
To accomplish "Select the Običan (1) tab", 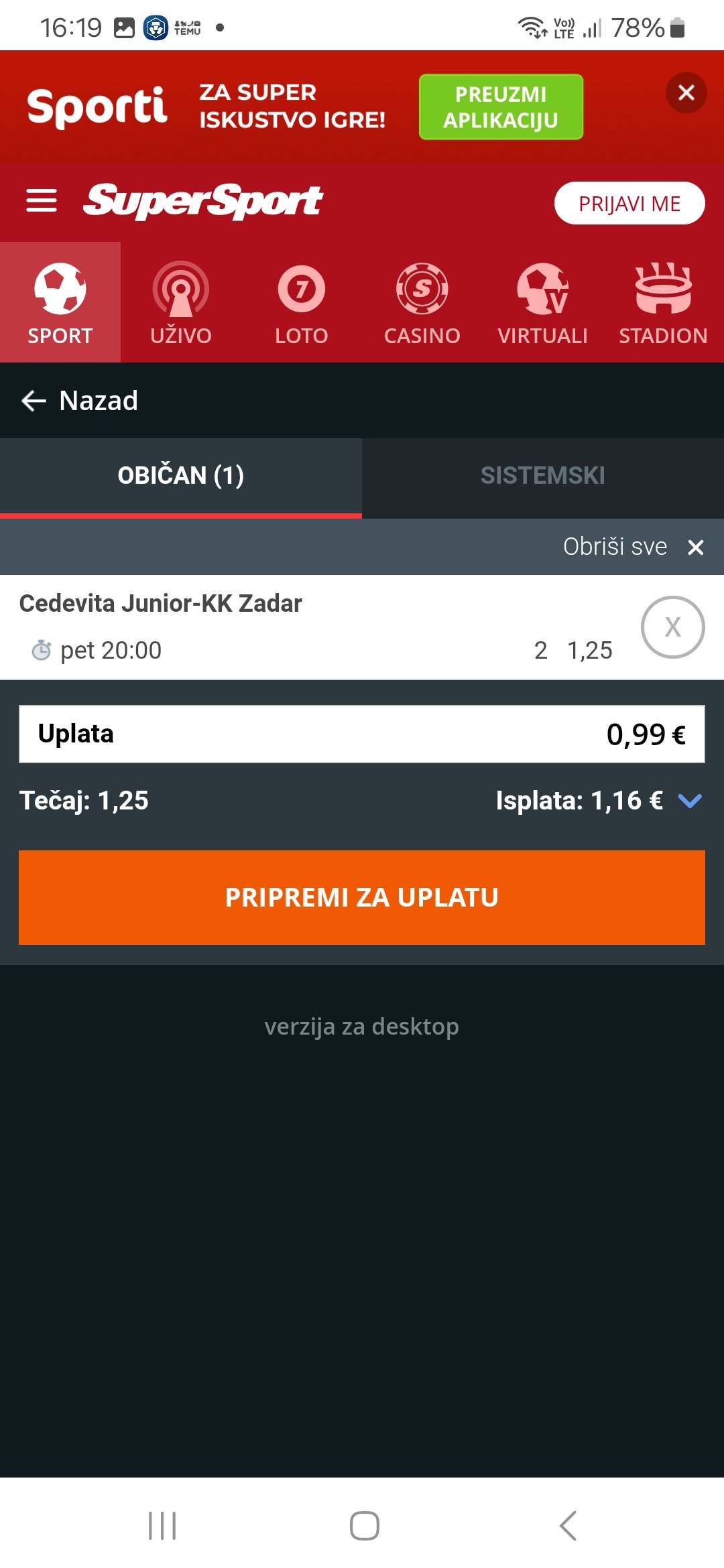I will [x=181, y=476].
